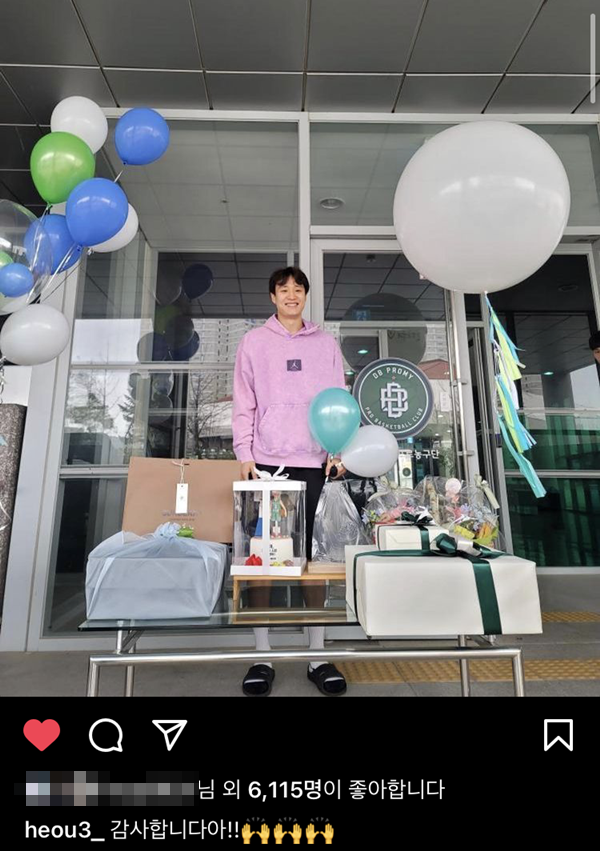The height and width of the screenshot is (851, 600).
Task: Open comments with the speech bubble icon
Action: tap(105, 735)
